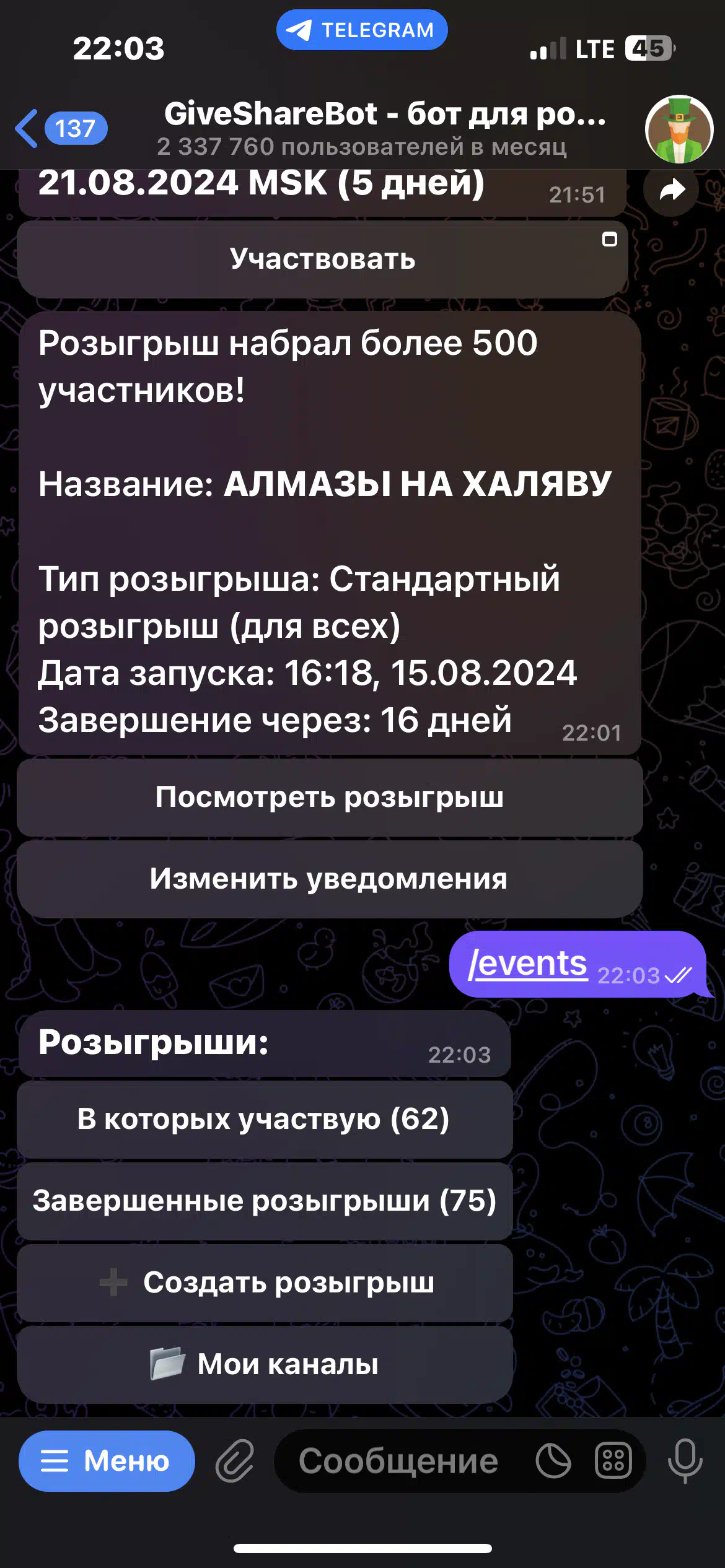Open the bot Меню button
Viewport: 725px width, 1568px height.
(107, 1461)
